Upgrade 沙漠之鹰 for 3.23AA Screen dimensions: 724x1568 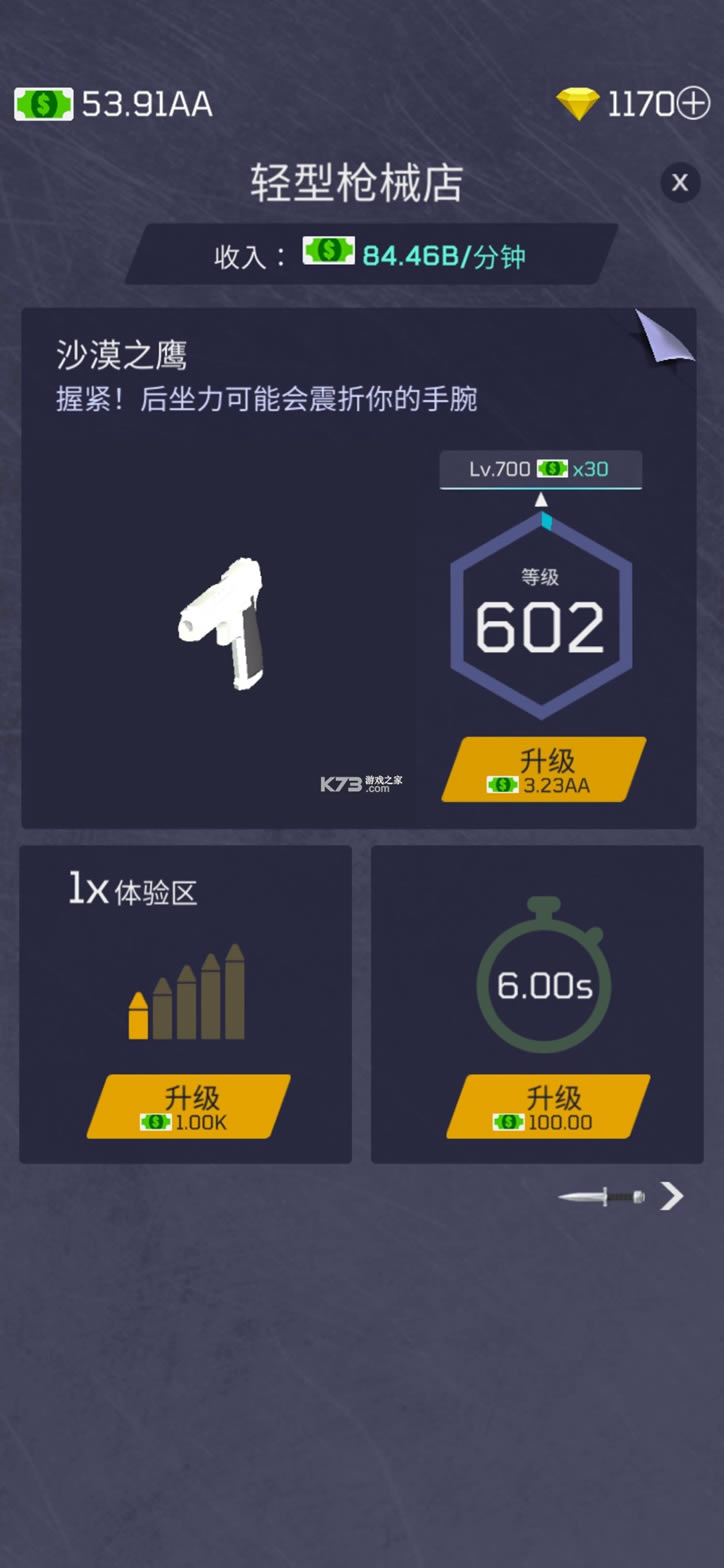[544, 770]
